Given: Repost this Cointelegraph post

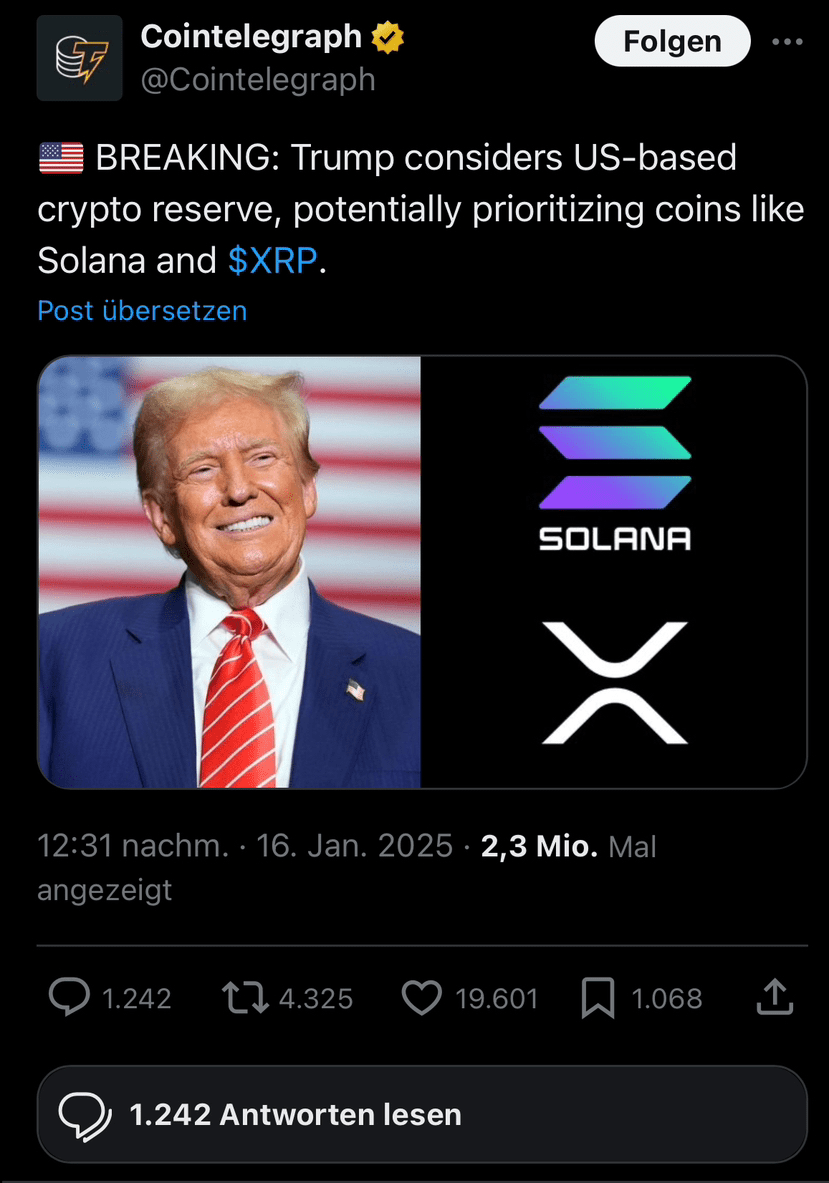Looking at the screenshot, I should 244,998.
